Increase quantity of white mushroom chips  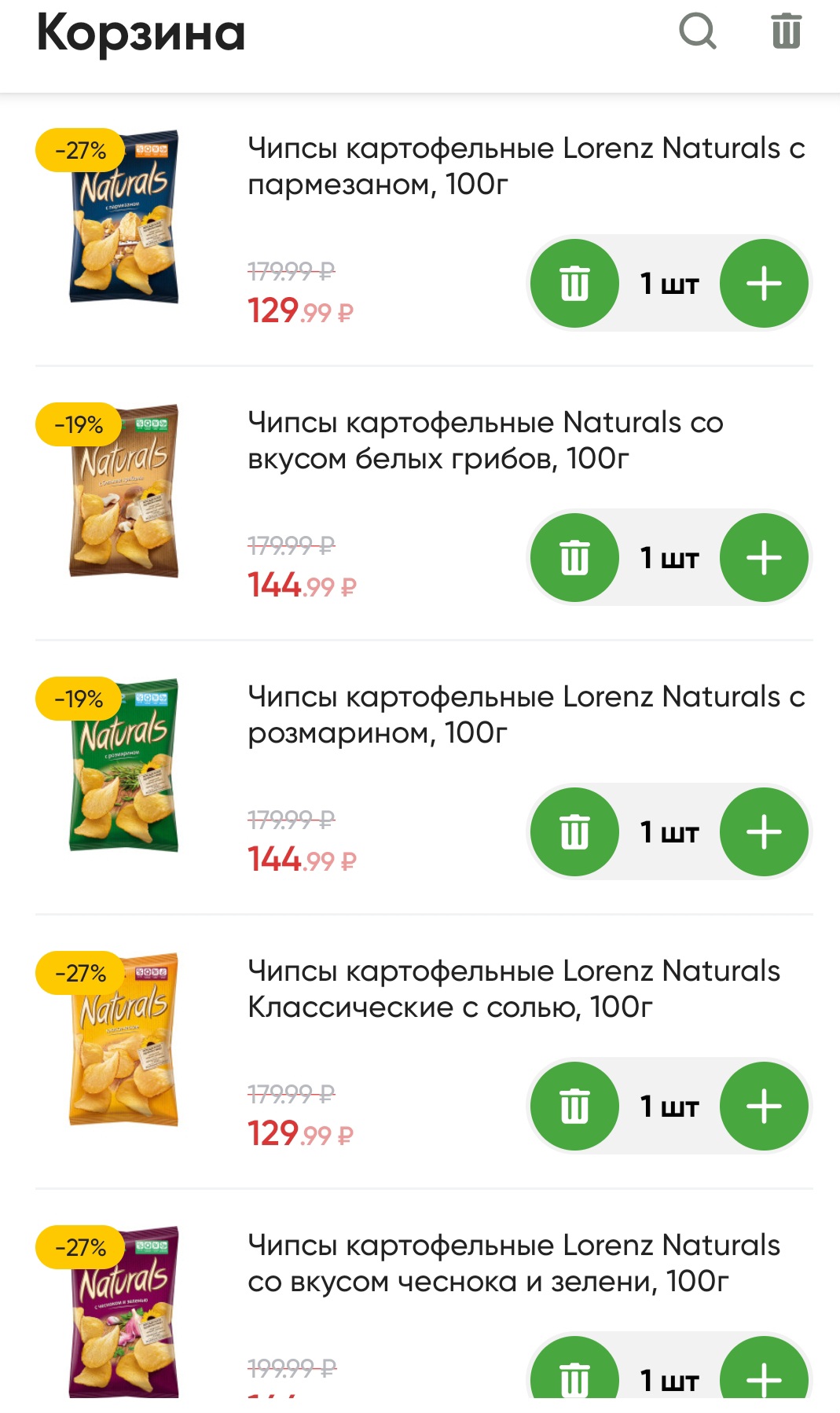click(764, 558)
